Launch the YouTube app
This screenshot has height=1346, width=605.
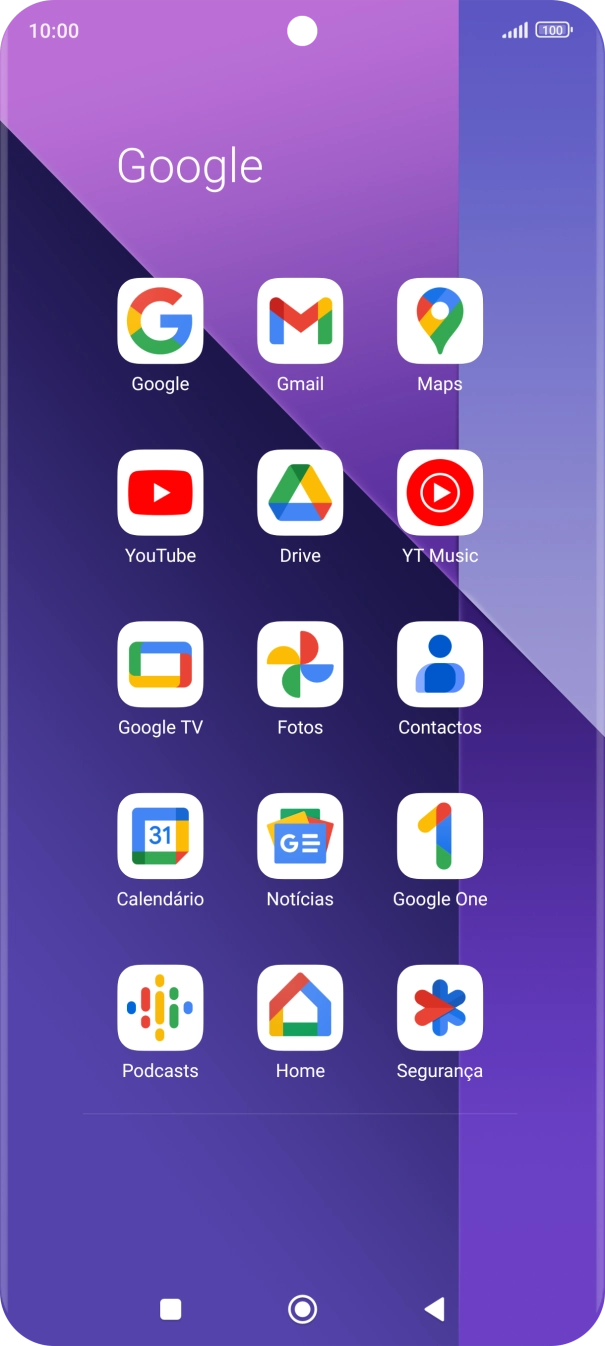tap(160, 493)
